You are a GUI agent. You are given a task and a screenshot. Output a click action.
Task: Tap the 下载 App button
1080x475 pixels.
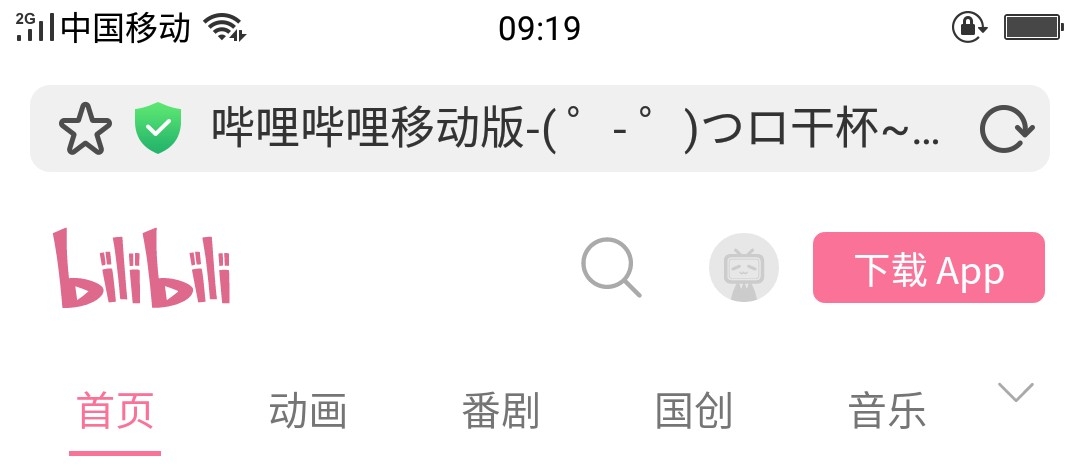tap(928, 268)
